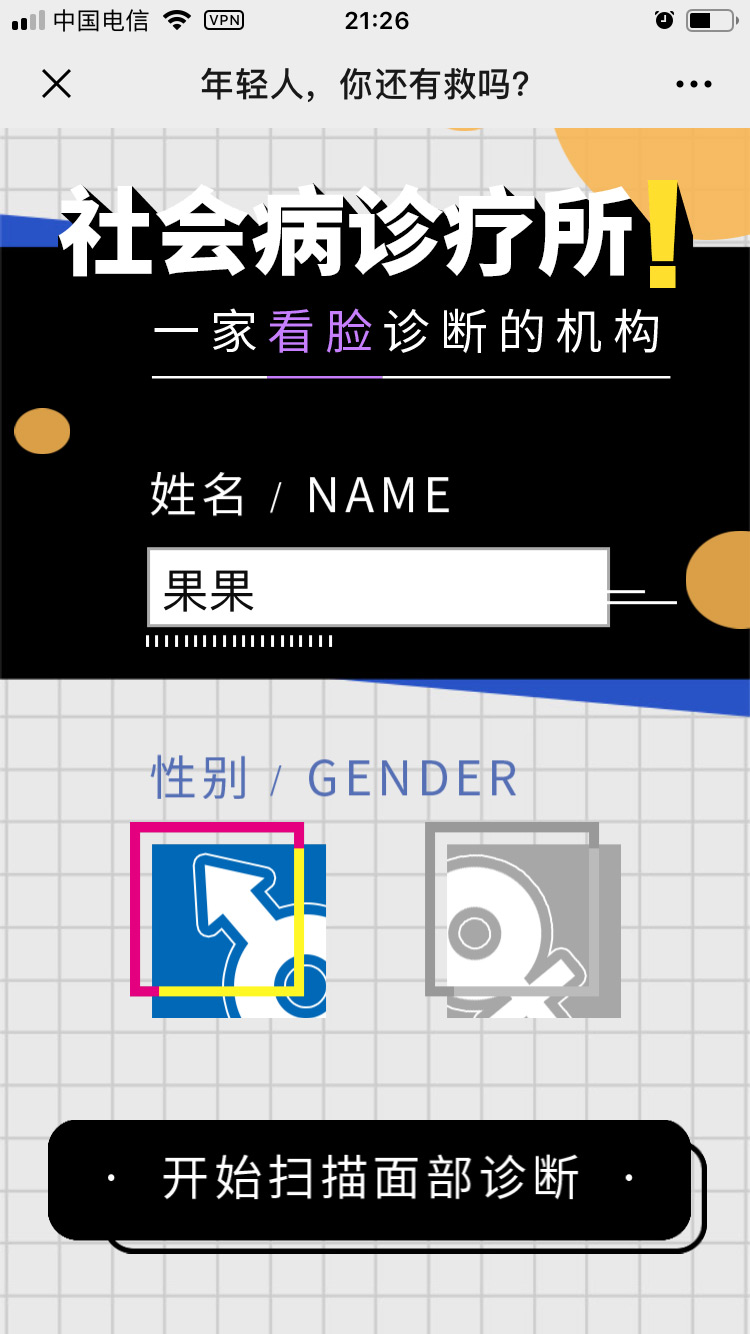Close the web page with the X

[x=57, y=84]
